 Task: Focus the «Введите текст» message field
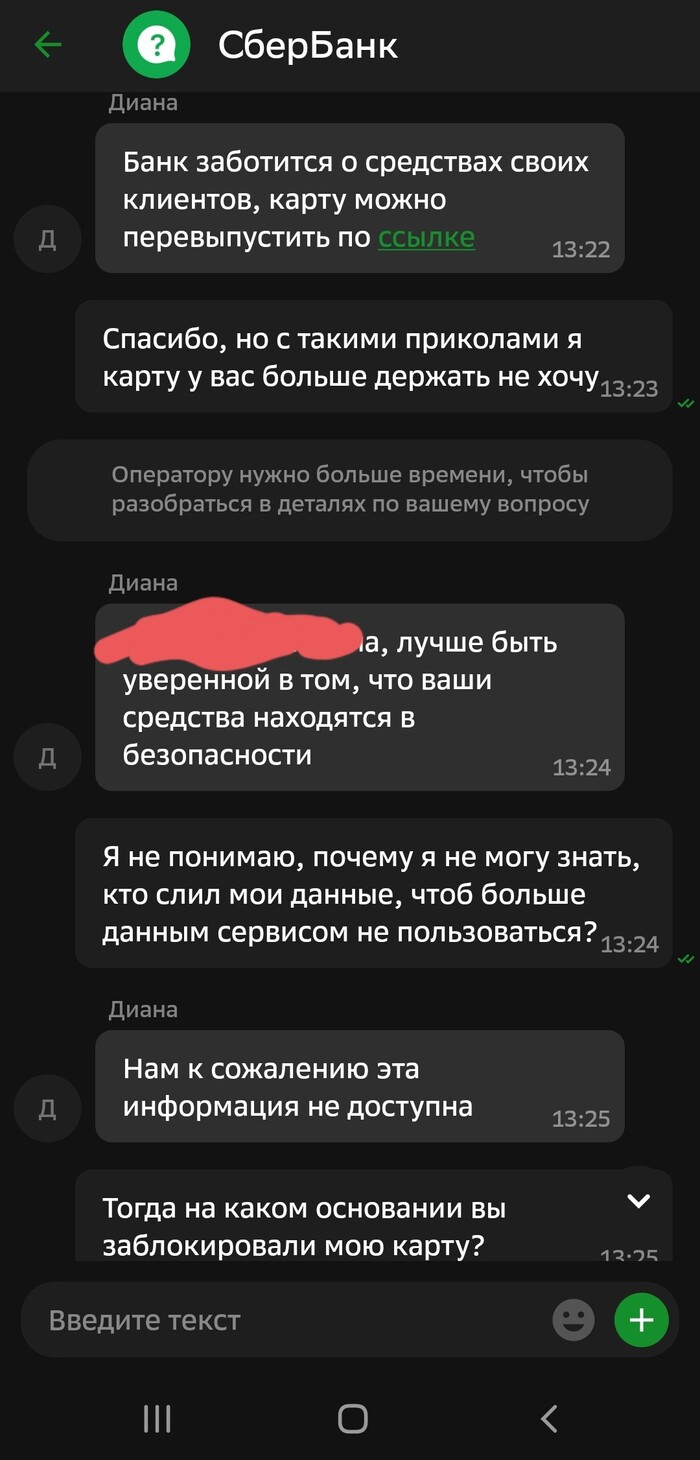pos(290,1320)
